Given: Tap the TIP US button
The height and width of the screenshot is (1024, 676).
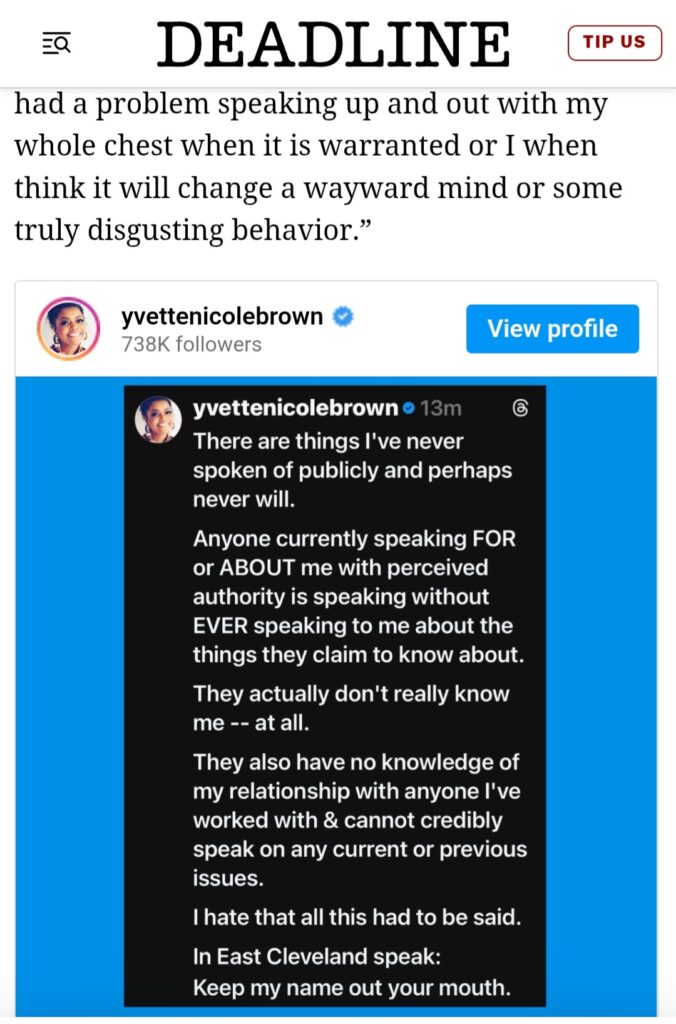Looking at the screenshot, I should tap(614, 42).
